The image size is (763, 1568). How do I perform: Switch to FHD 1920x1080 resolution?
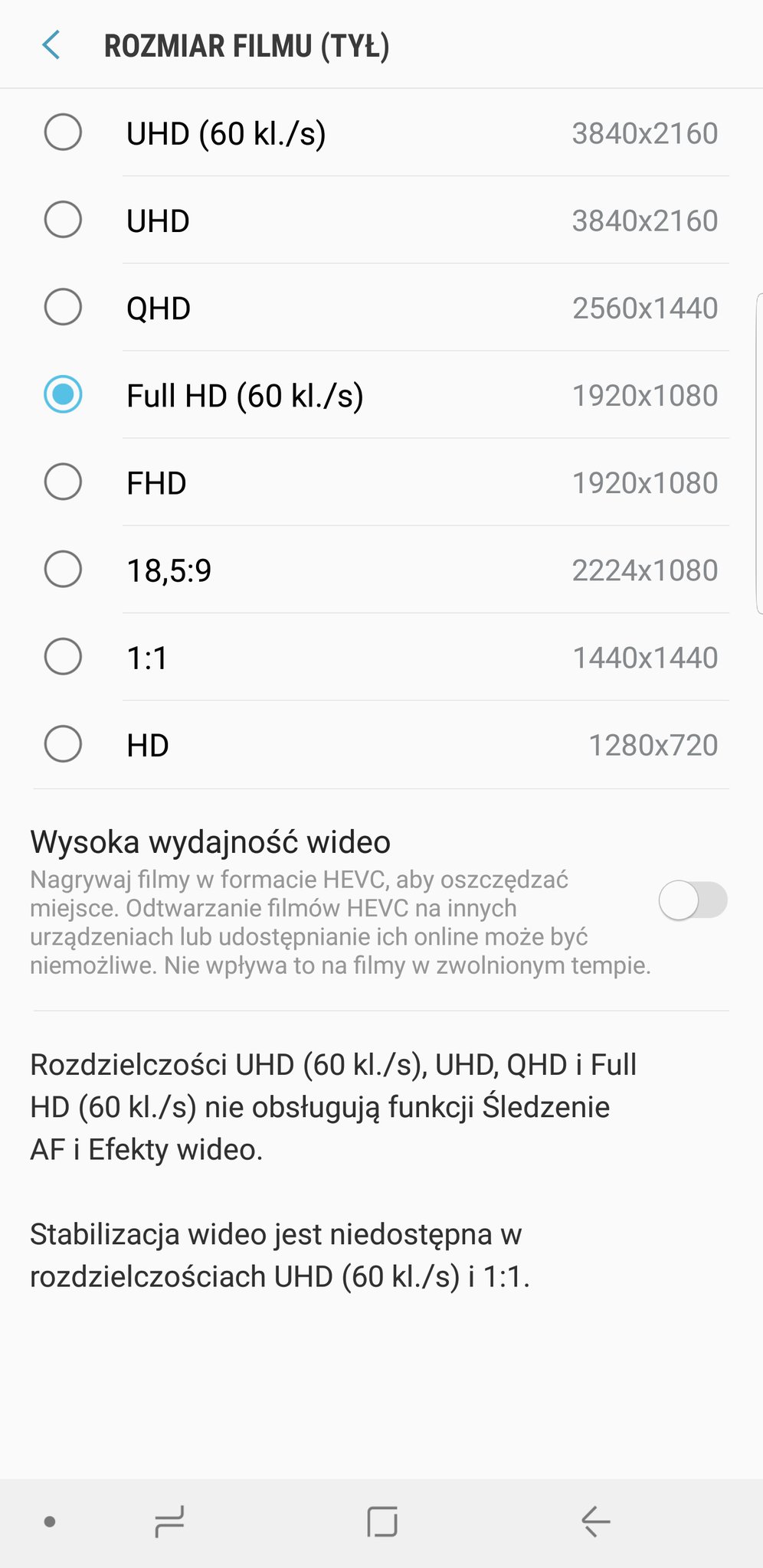pos(63,482)
